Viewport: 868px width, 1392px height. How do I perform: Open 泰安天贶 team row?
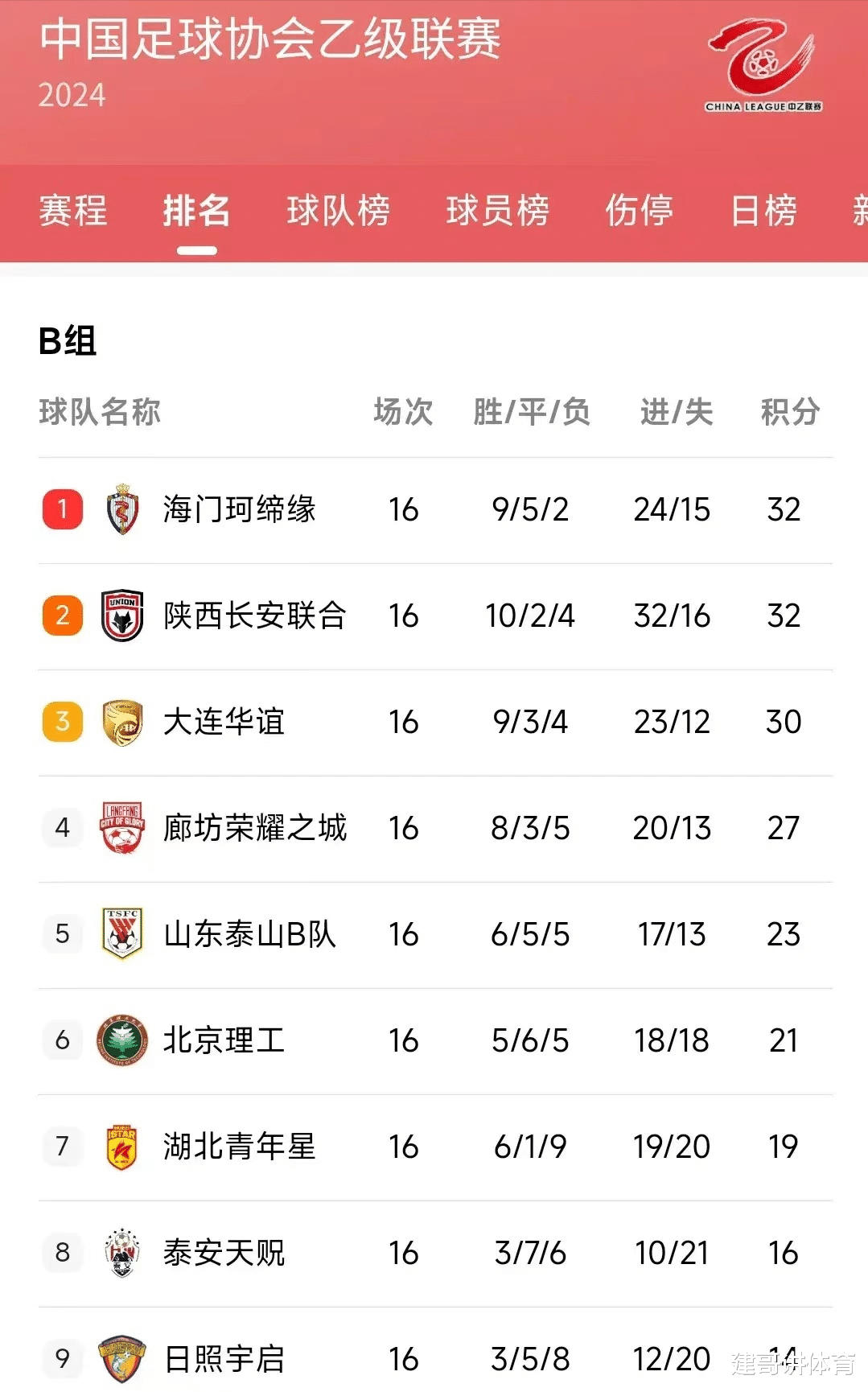click(435, 1254)
